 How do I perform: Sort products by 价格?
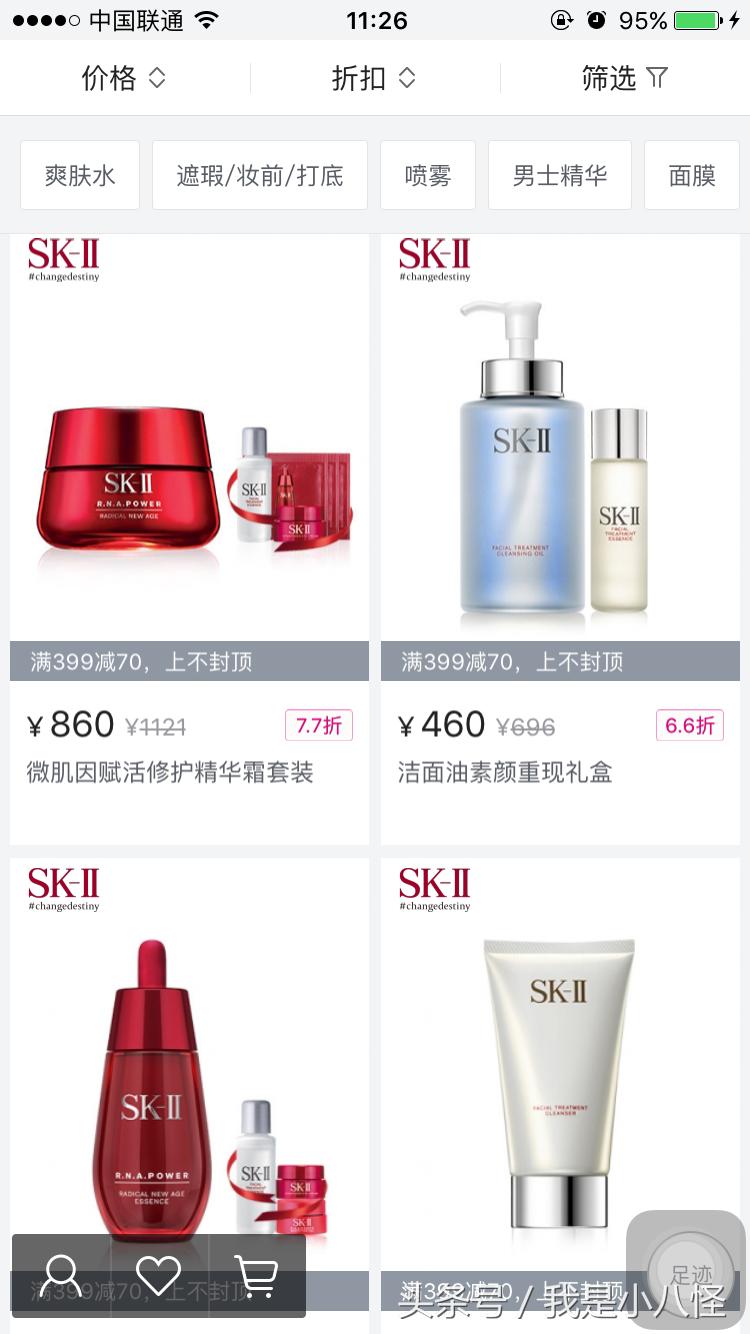[124, 78]
